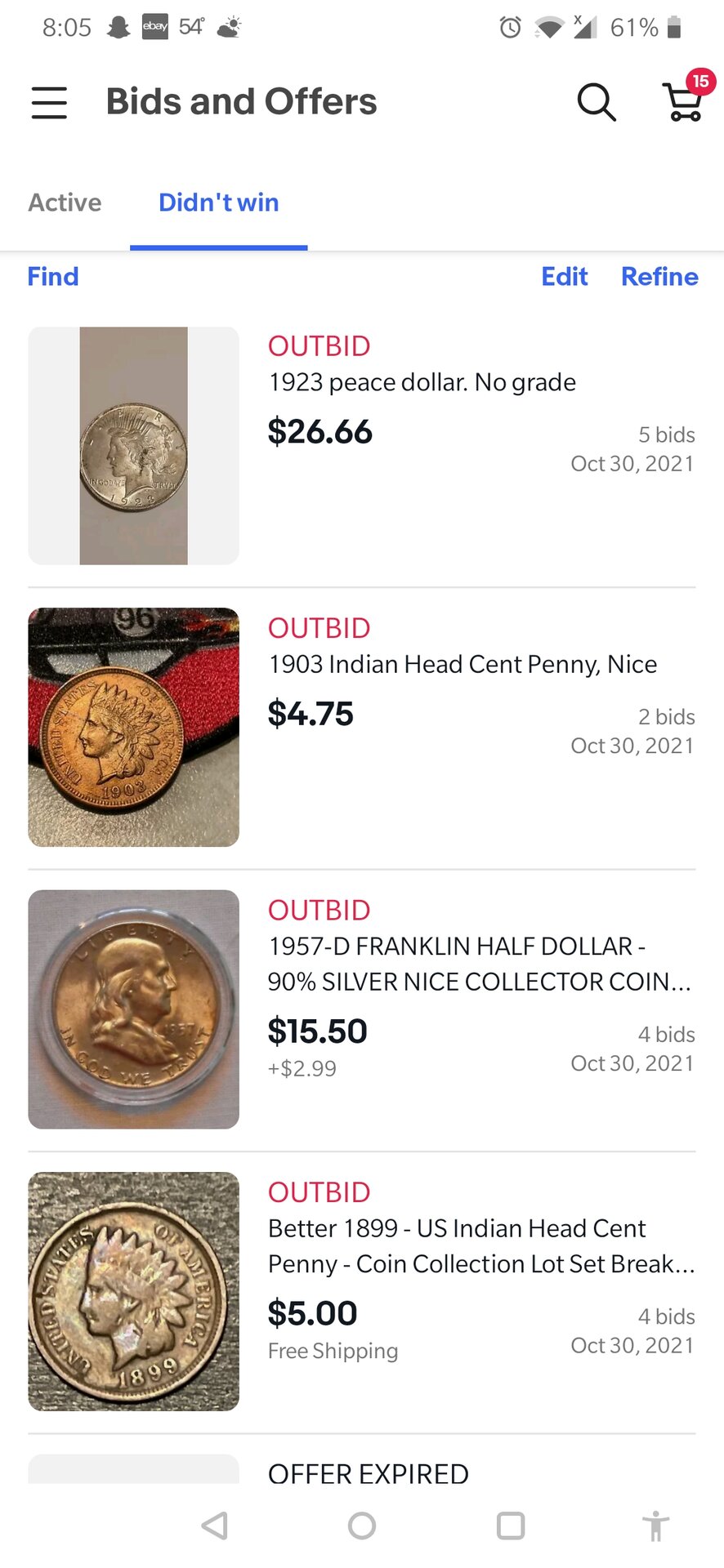Screen dimensions: 724x1568
Task: Open the hamburger navigation menu
Action: [x=49, y=103]
